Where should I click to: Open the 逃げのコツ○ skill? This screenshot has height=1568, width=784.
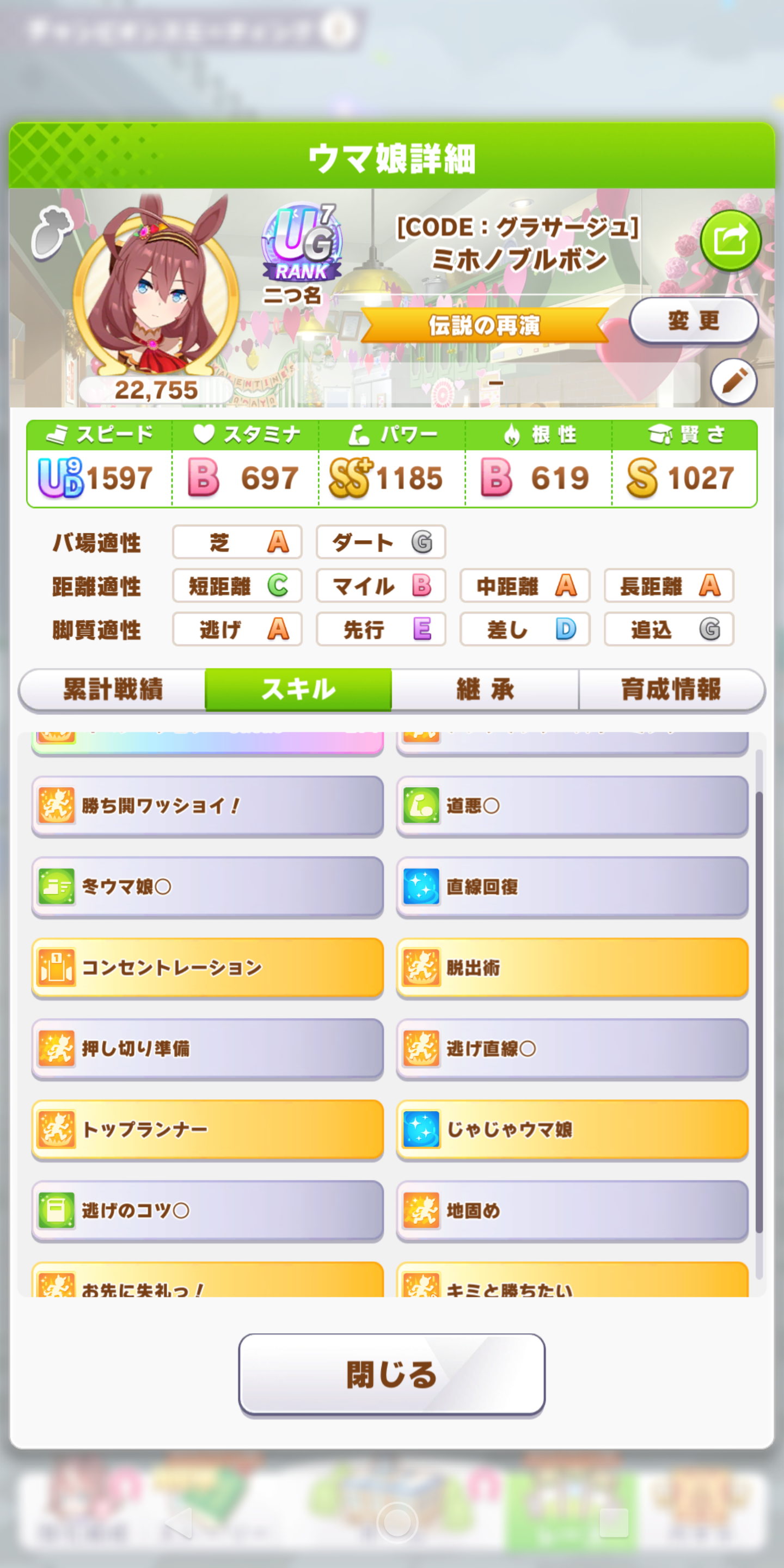click(x=207, y=1210)
